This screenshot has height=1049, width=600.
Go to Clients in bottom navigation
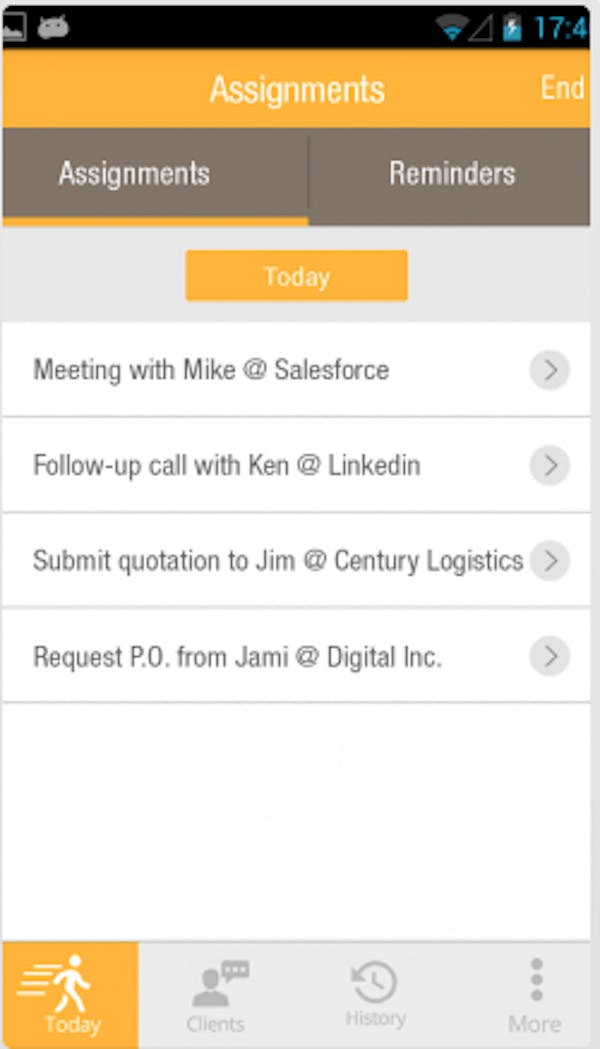pyautogui.click(x=216, y=995)
